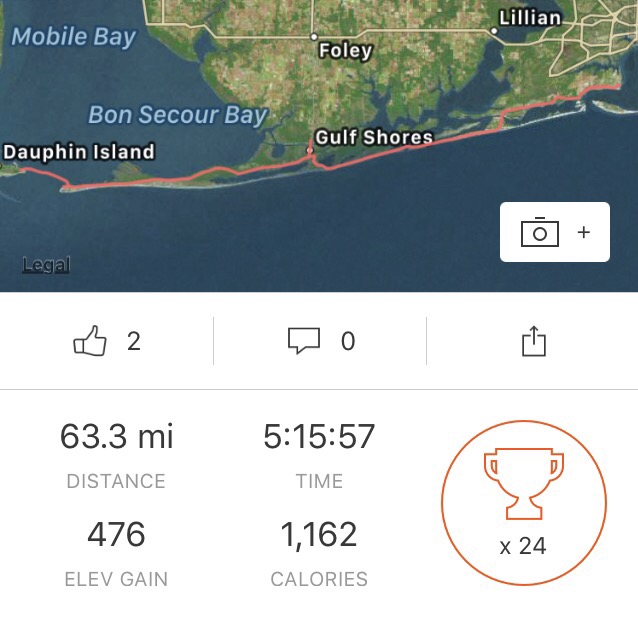
Task: Open the Legal link on the map
Action: coord(46,265)
